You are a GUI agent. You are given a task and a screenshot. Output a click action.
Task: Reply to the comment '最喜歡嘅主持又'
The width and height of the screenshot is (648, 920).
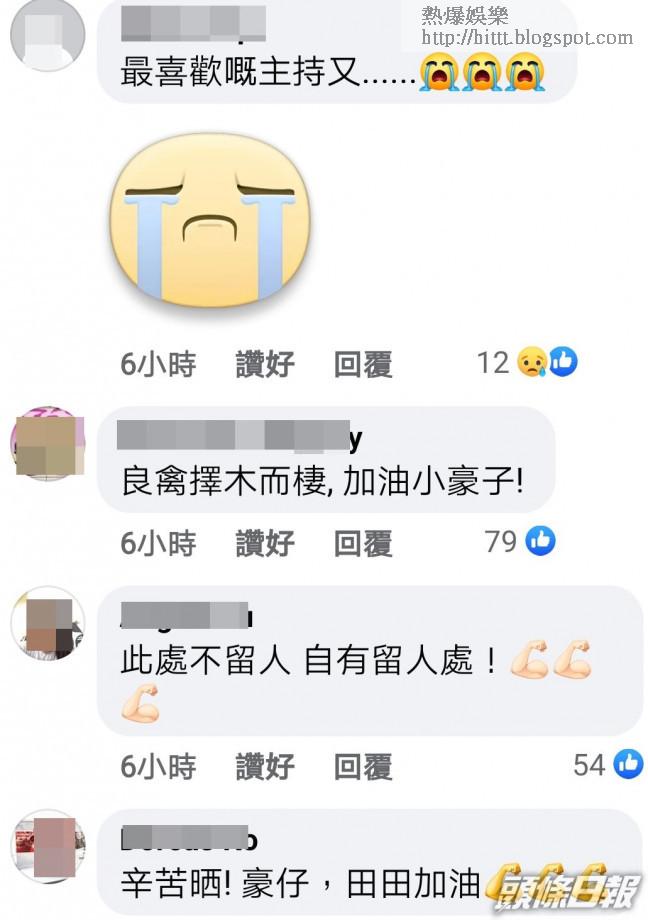pos(362,364)
